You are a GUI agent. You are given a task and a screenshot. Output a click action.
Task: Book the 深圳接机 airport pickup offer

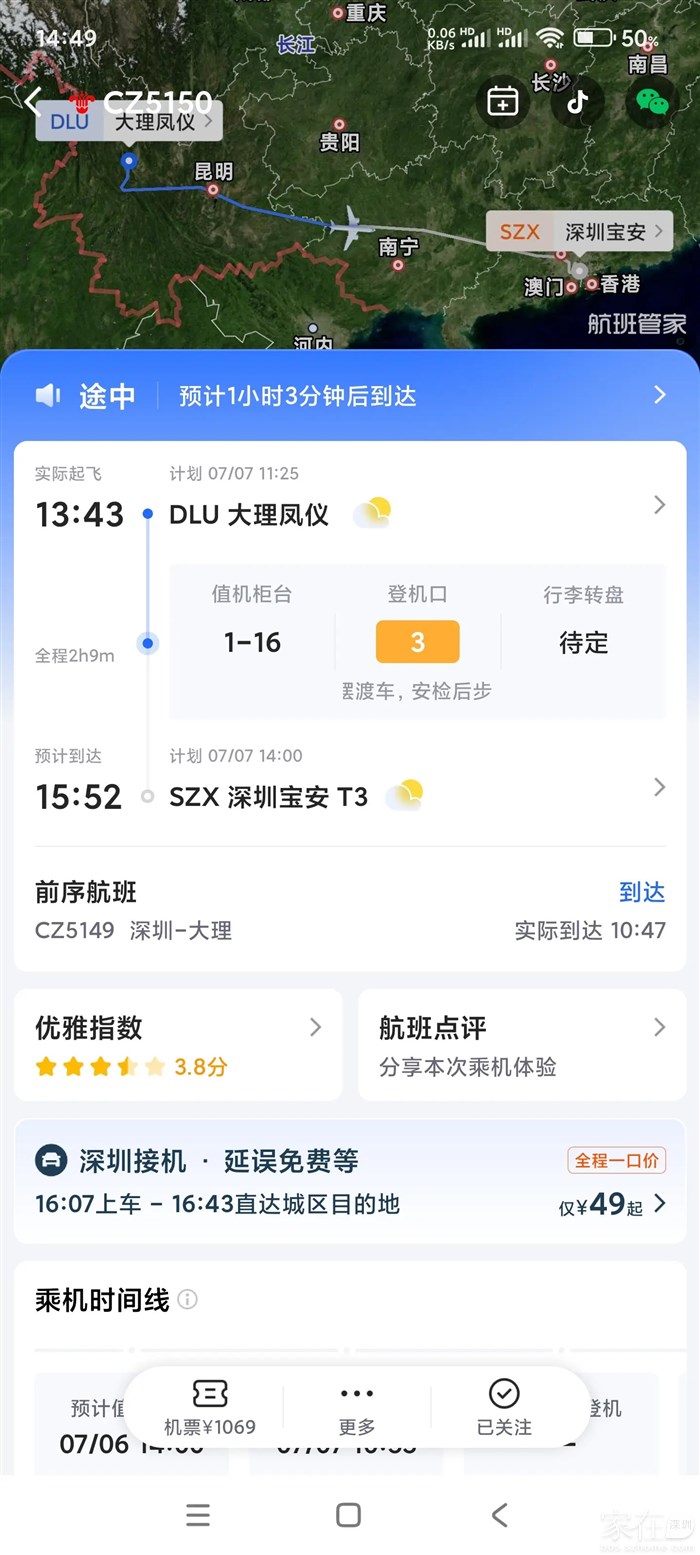(350, 1181)
